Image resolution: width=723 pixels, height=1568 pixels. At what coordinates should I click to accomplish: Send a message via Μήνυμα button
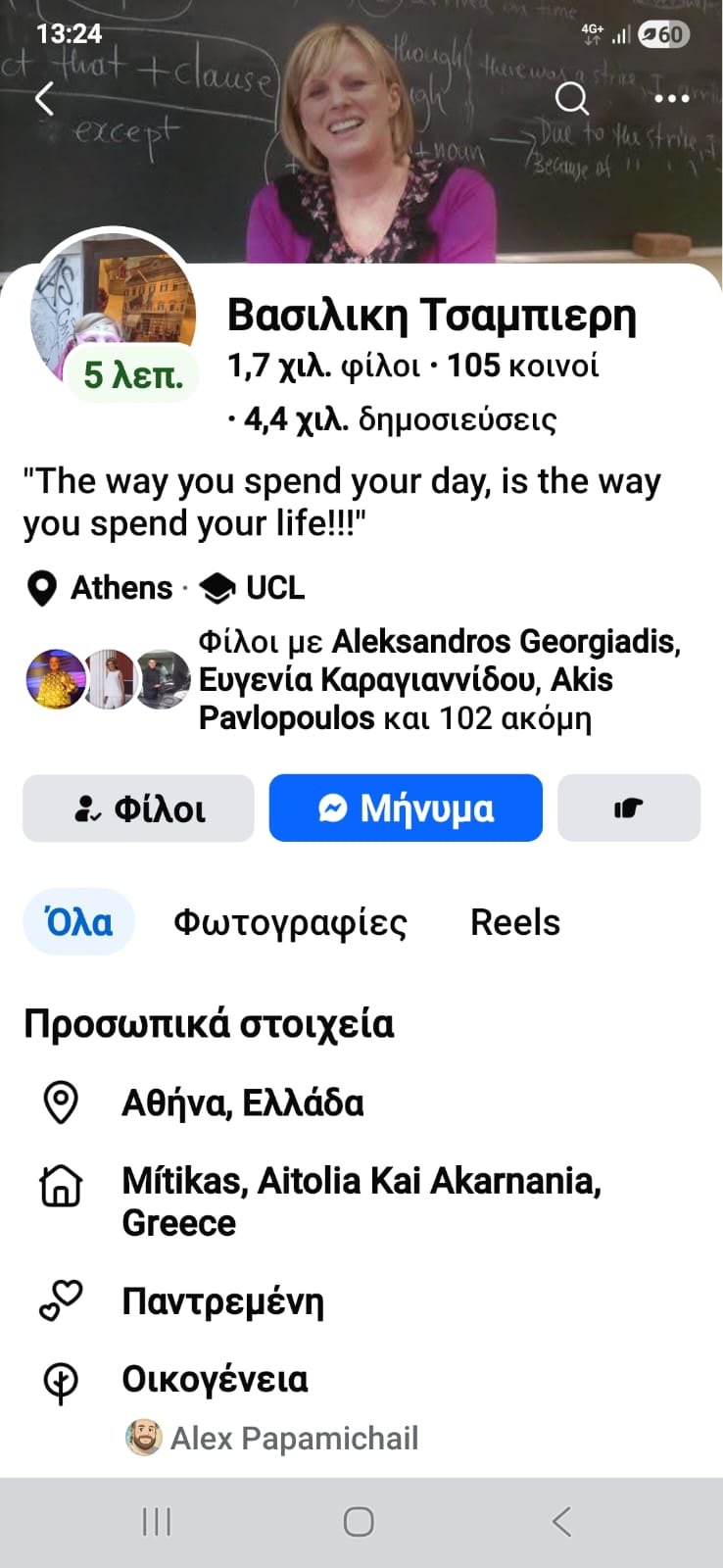[x=406, y=808]
